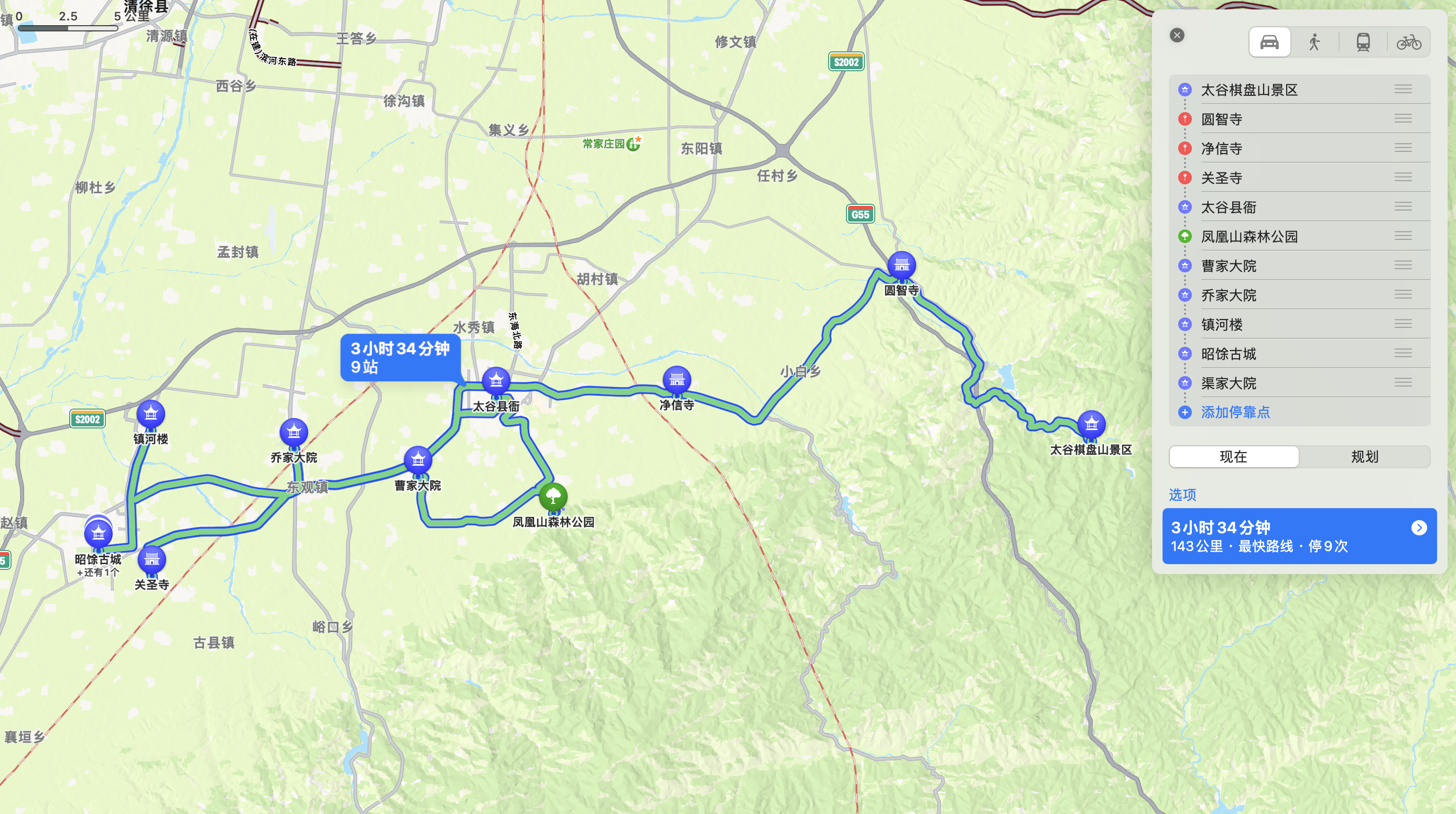Select the 凤凰山森林公园 stop in the list

pos(1249,237)
